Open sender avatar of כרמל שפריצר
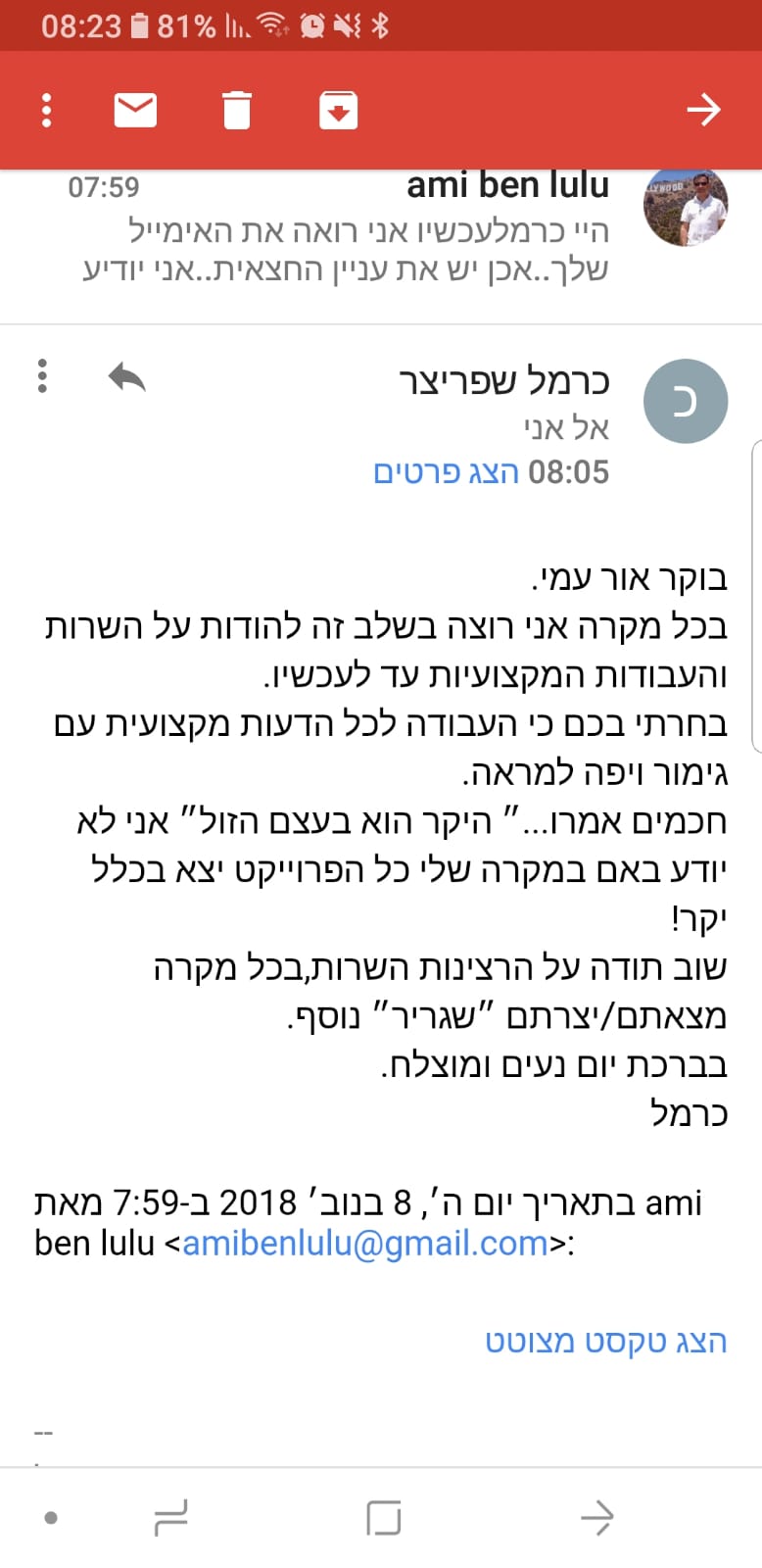 pos(685,401)
